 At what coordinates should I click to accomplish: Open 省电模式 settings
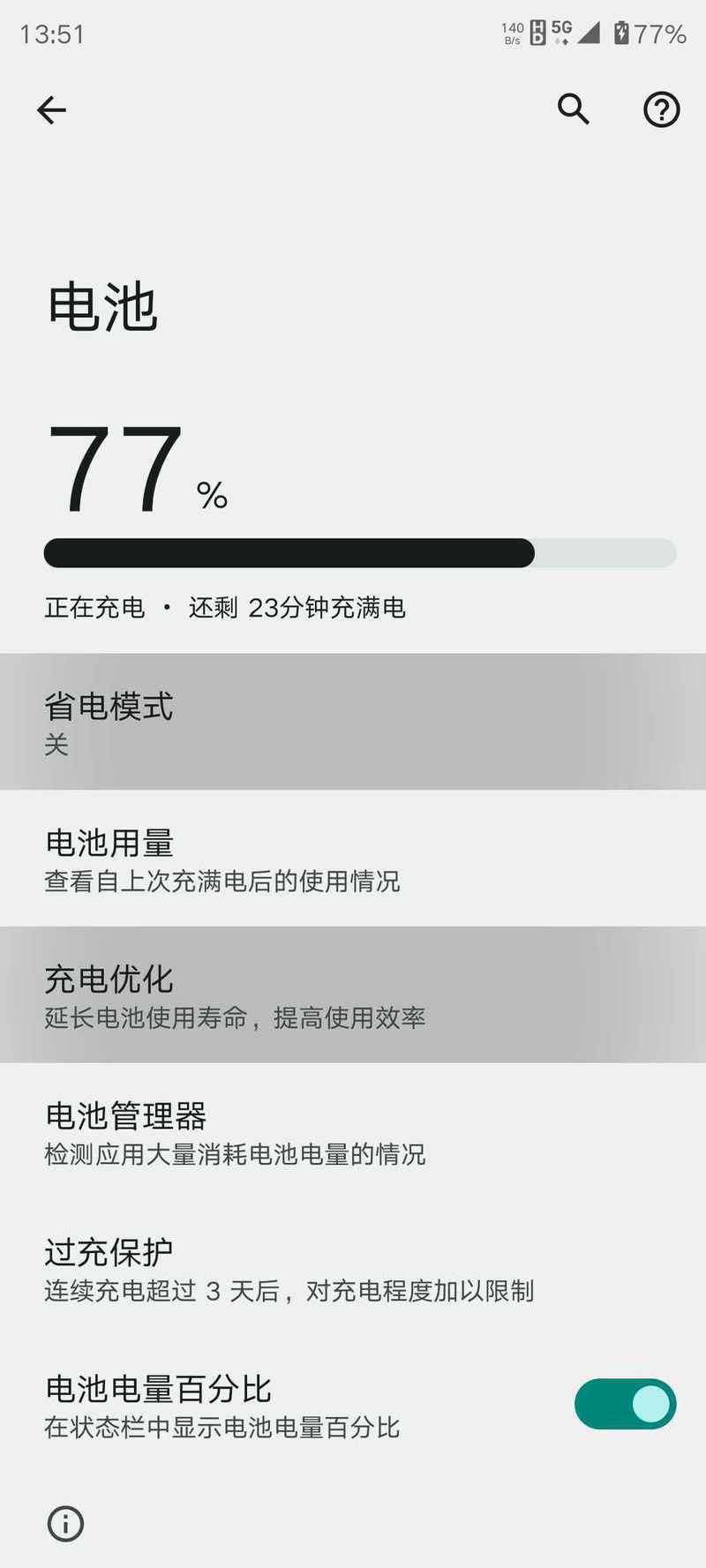point(353,722)
